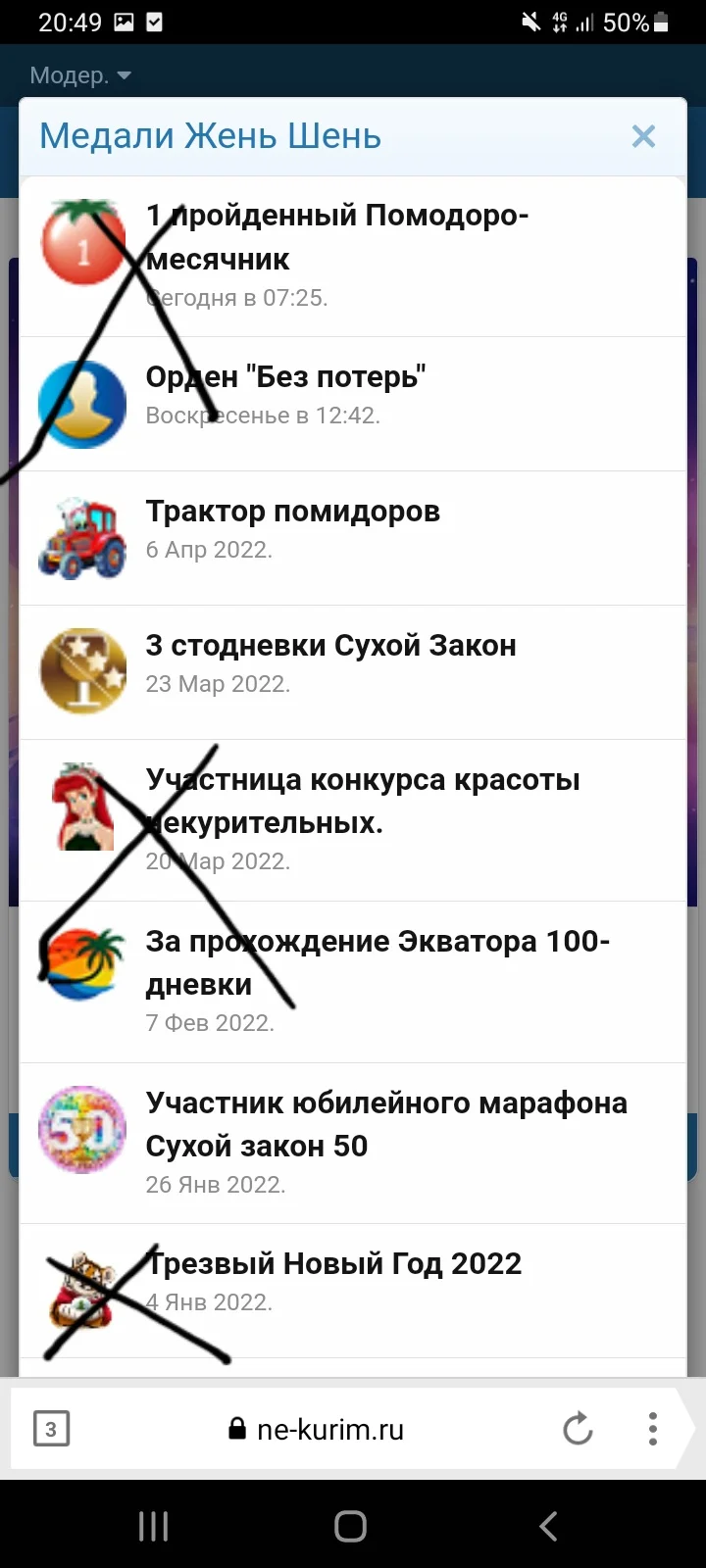706x1568 pixels.
Task: Click the tiger Трезвый Новый Год icon
Action: click(83, 1289)
